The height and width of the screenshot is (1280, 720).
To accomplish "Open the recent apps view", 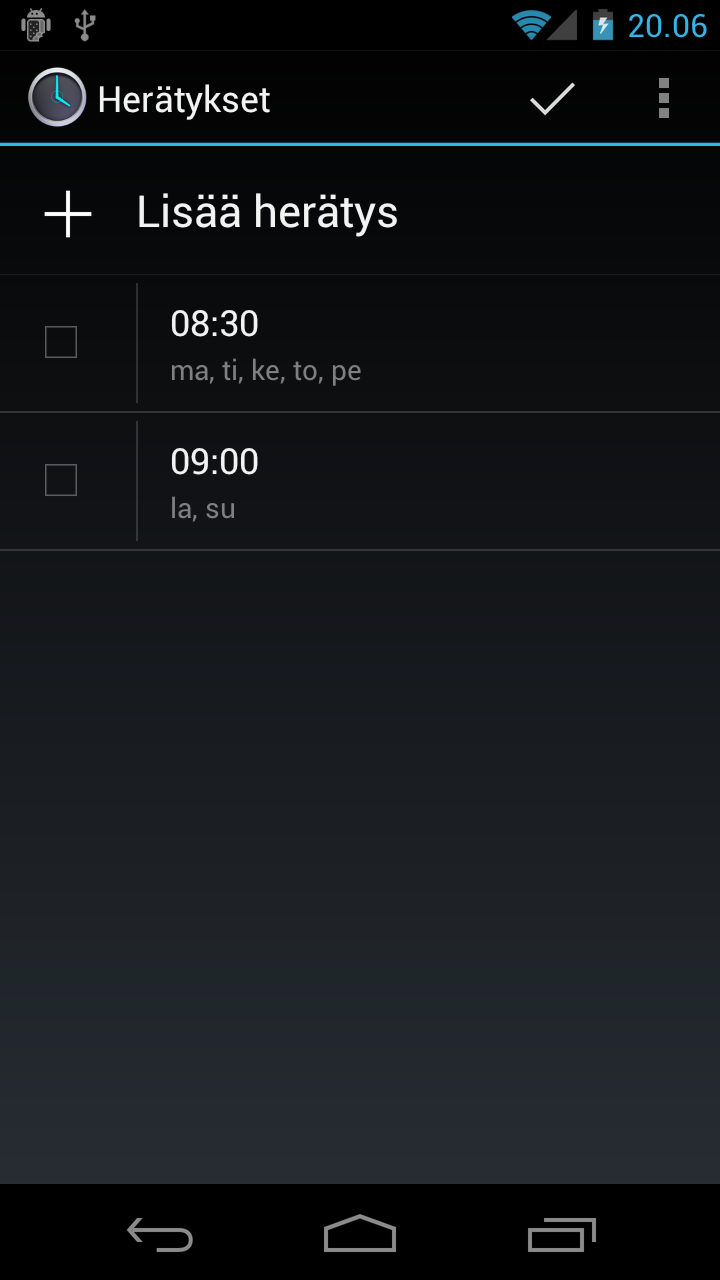I will (561, 1234).
